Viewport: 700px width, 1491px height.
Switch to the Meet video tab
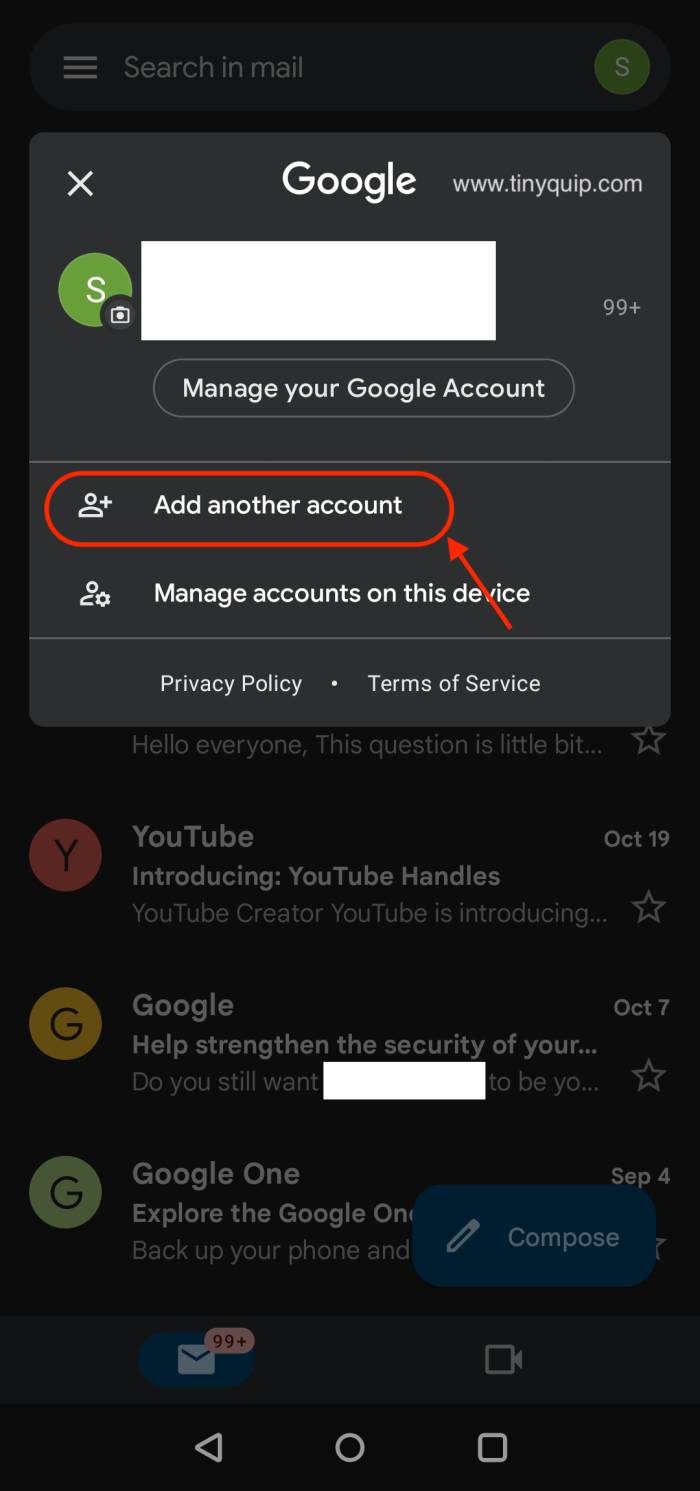pos(503,1359)
